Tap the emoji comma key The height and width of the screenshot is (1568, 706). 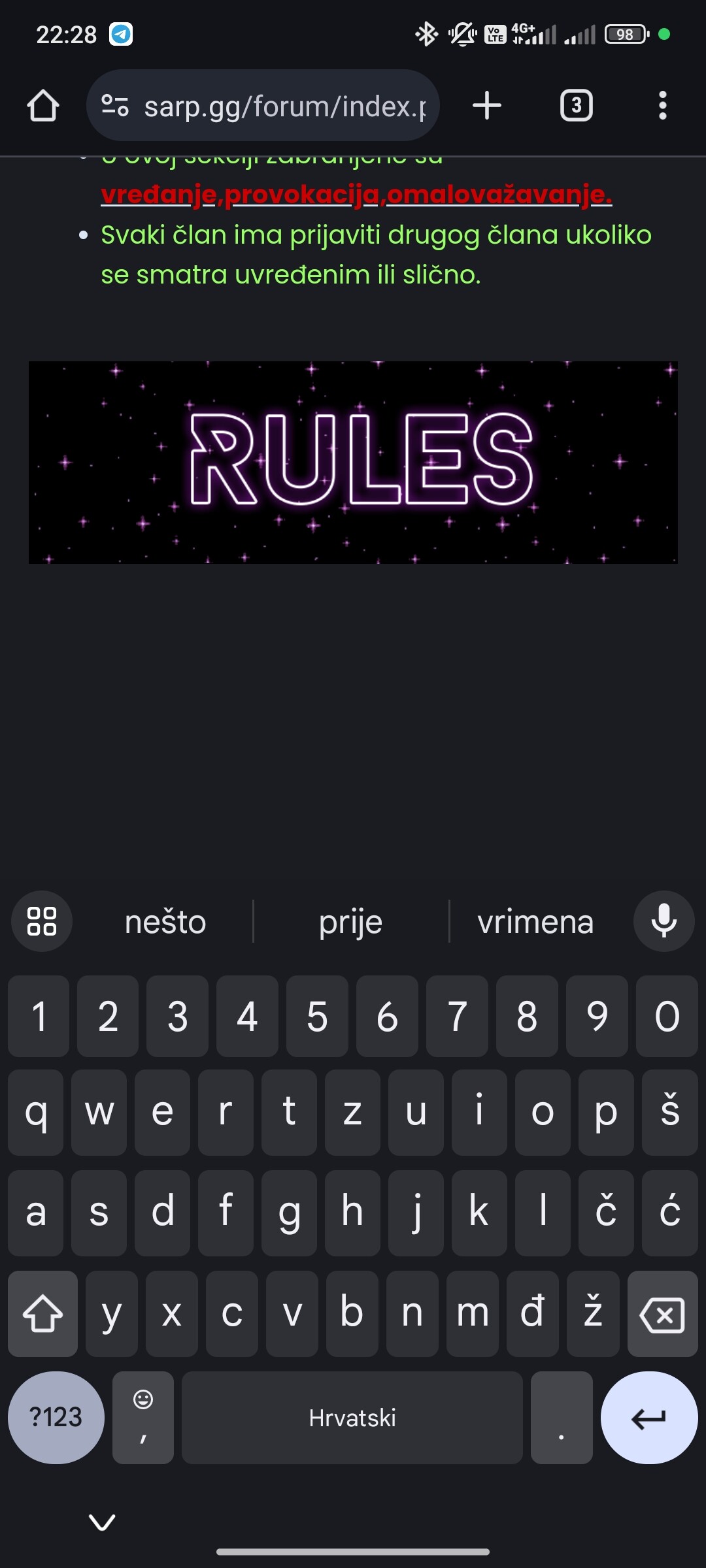[x=143, y=1418]
